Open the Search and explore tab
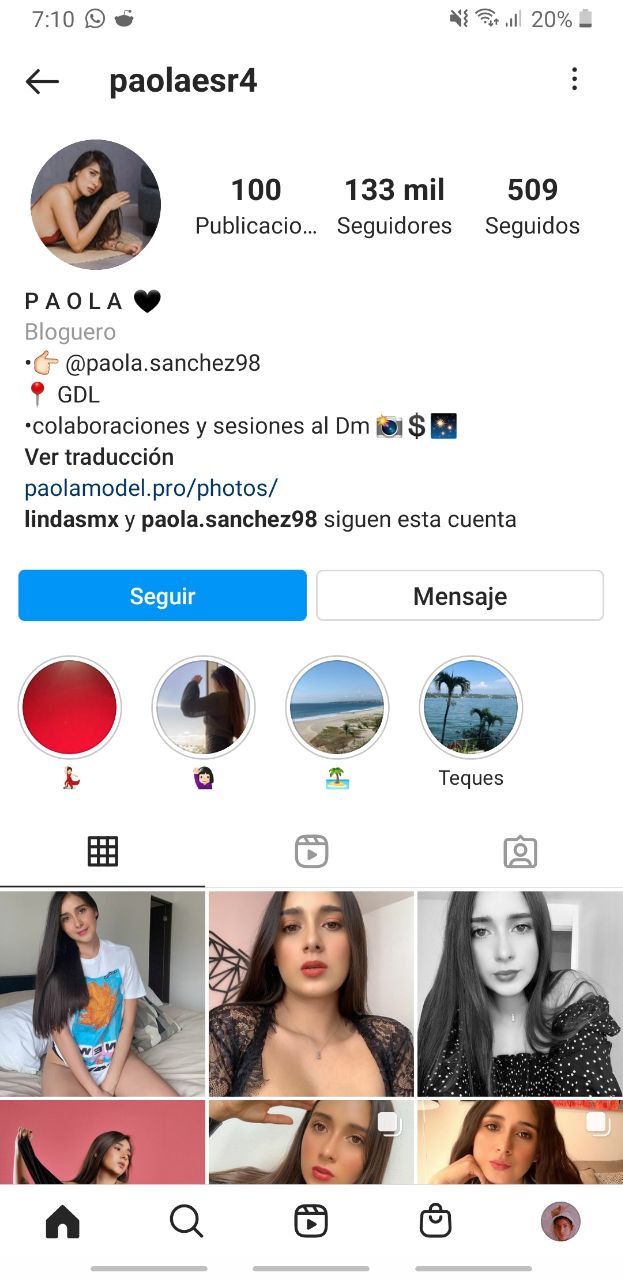Viewport: 623px width, 1280px height. tap(186, 1221)
